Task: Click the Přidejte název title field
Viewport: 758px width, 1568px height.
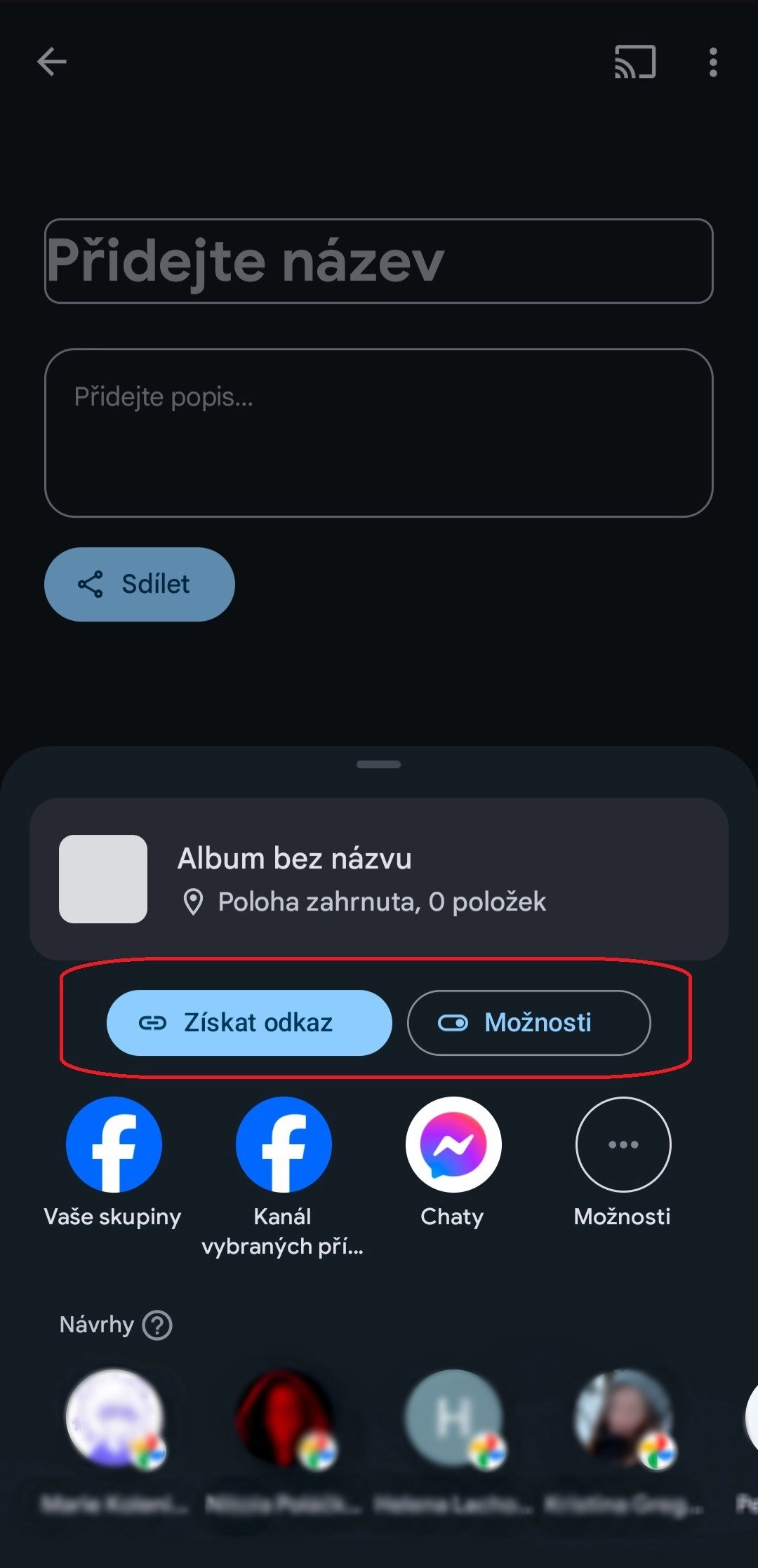Action: pos(379,261)
